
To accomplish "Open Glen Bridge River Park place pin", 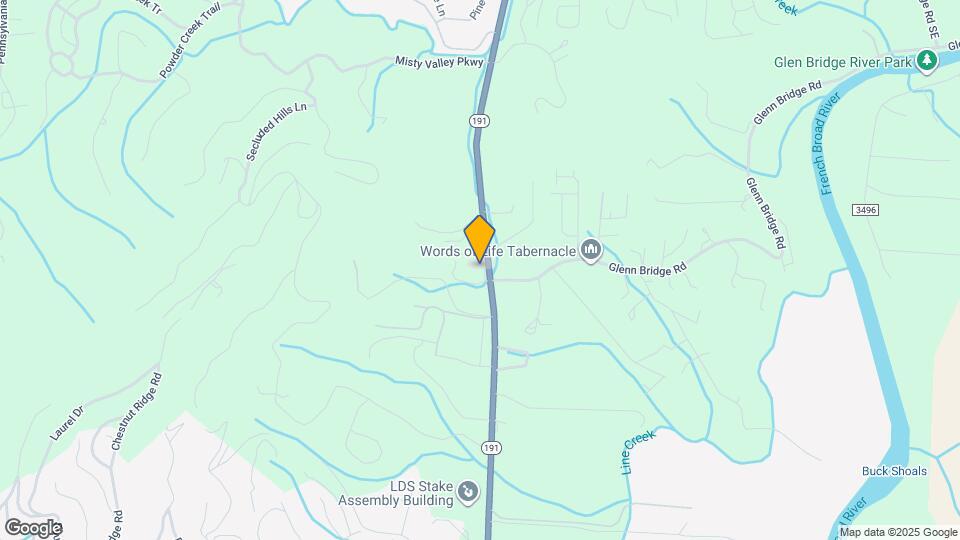I will pyautogui.click(x=927, y=61).
